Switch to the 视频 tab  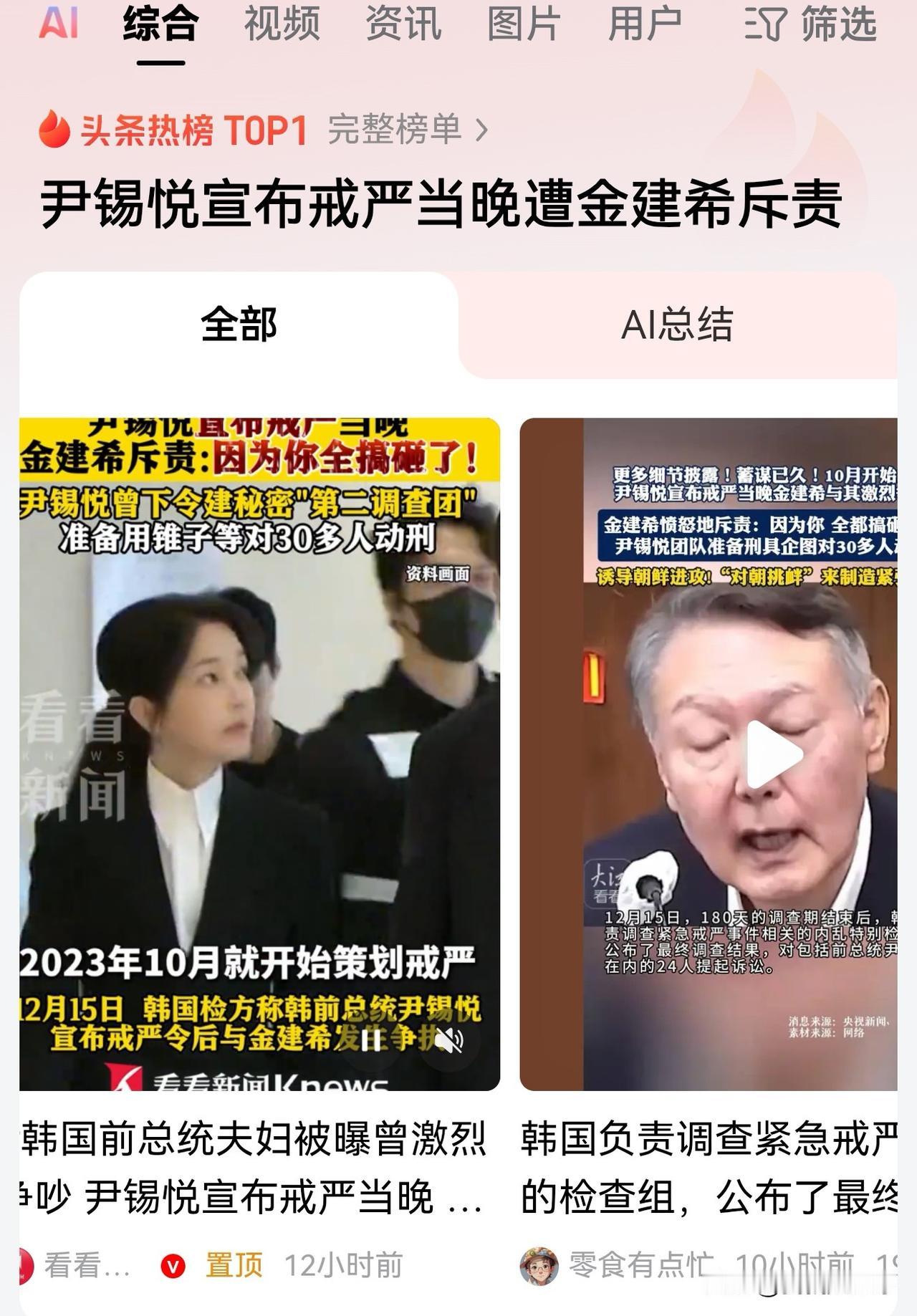coord(282,25)
